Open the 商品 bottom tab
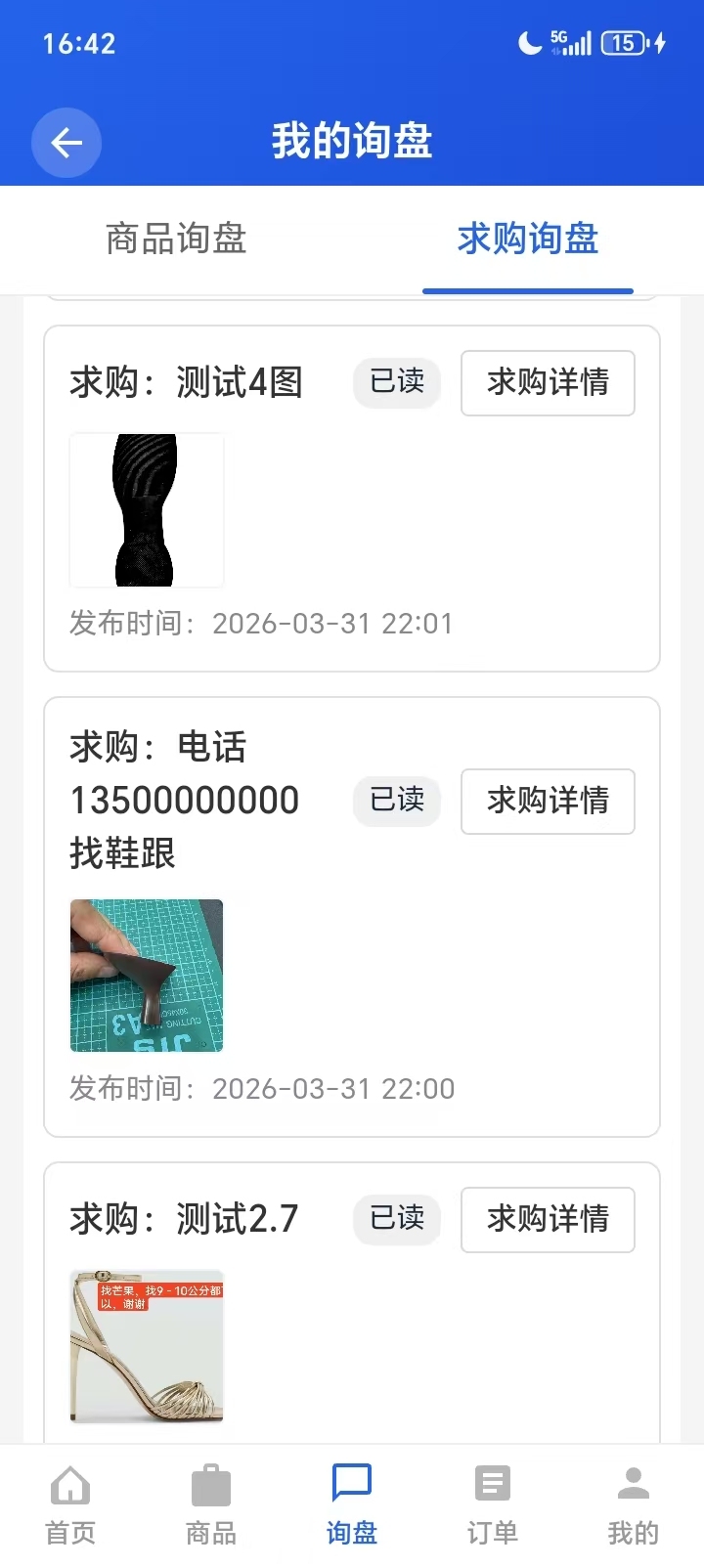The width and height of the screenshot is (704, 1568). [x=211, y=1505]
